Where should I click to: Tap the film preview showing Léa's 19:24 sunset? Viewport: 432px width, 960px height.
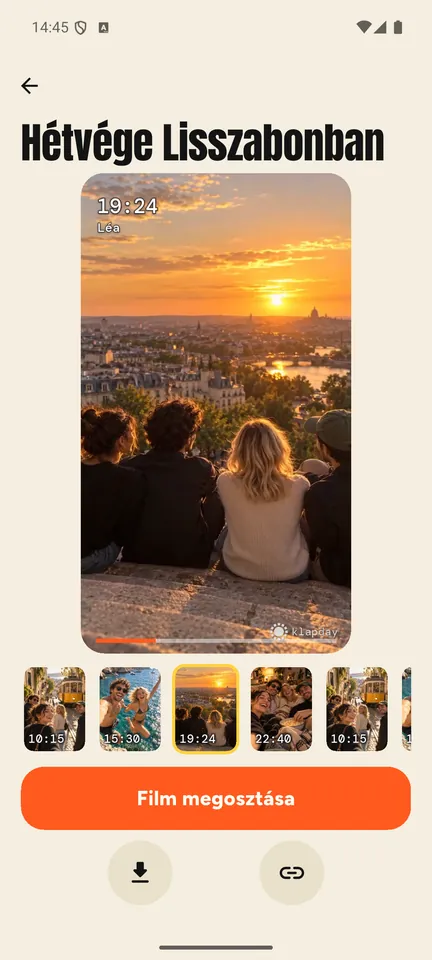tap(216, 413)
